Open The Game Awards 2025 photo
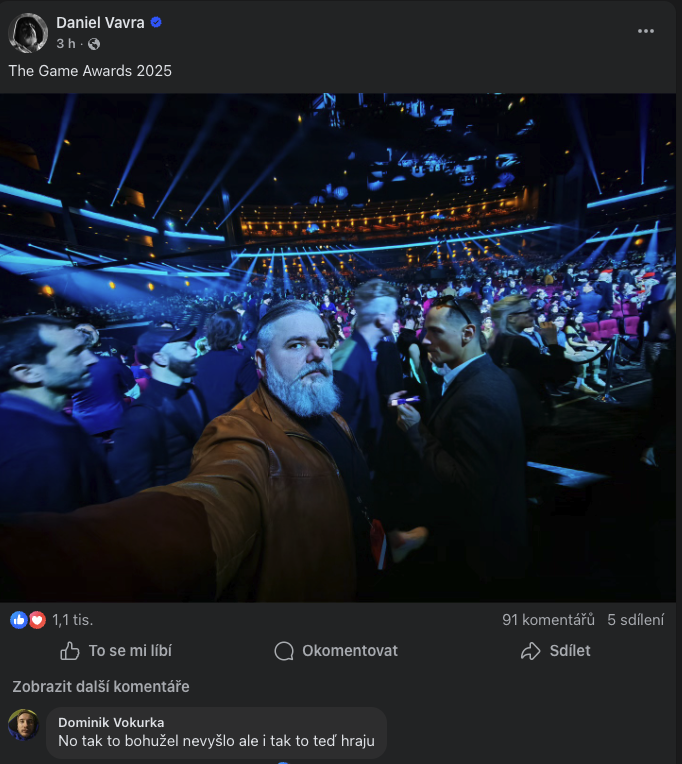The width and height of the screenshot is (682, 764). pyautogui.click(x=338, y=348)
